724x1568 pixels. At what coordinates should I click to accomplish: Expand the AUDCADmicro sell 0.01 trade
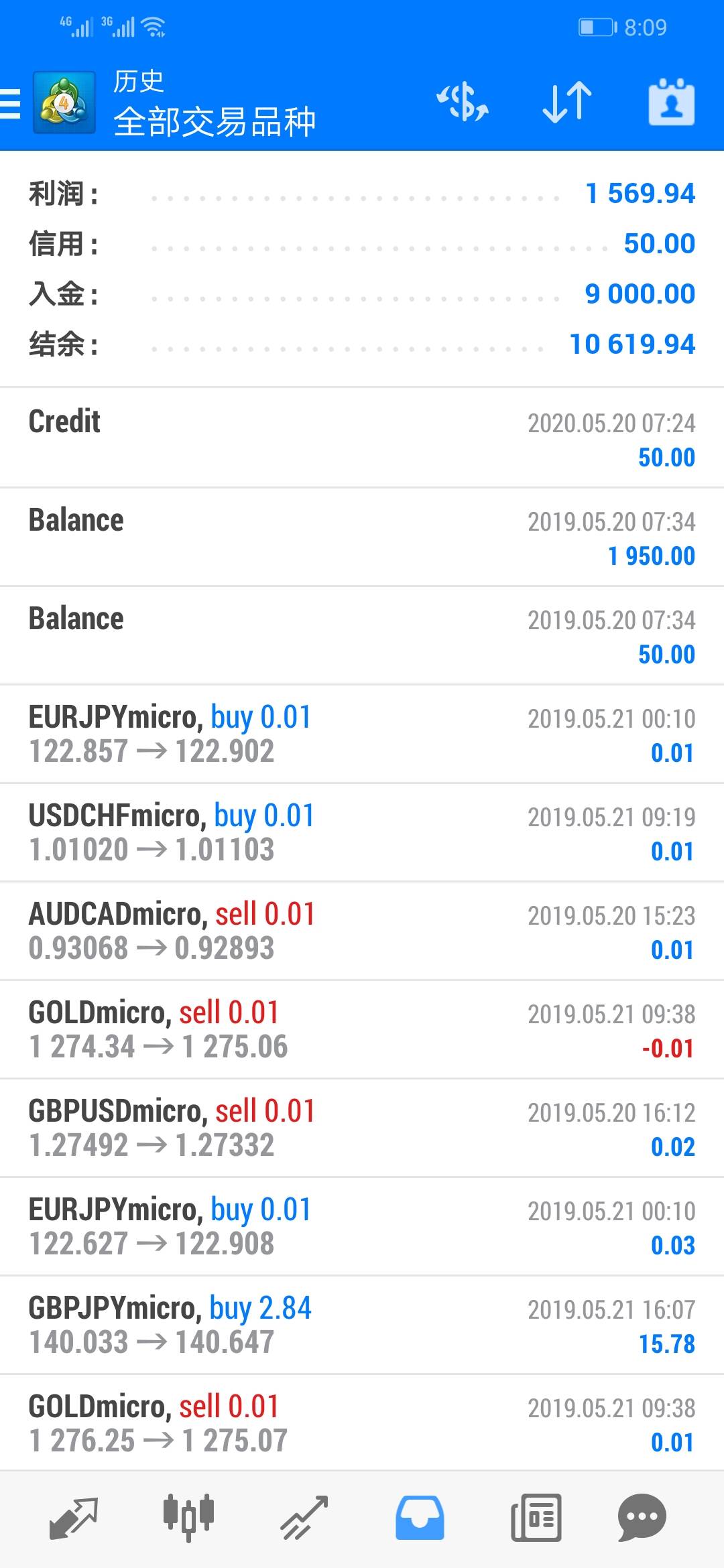click(x=362, y=931)
